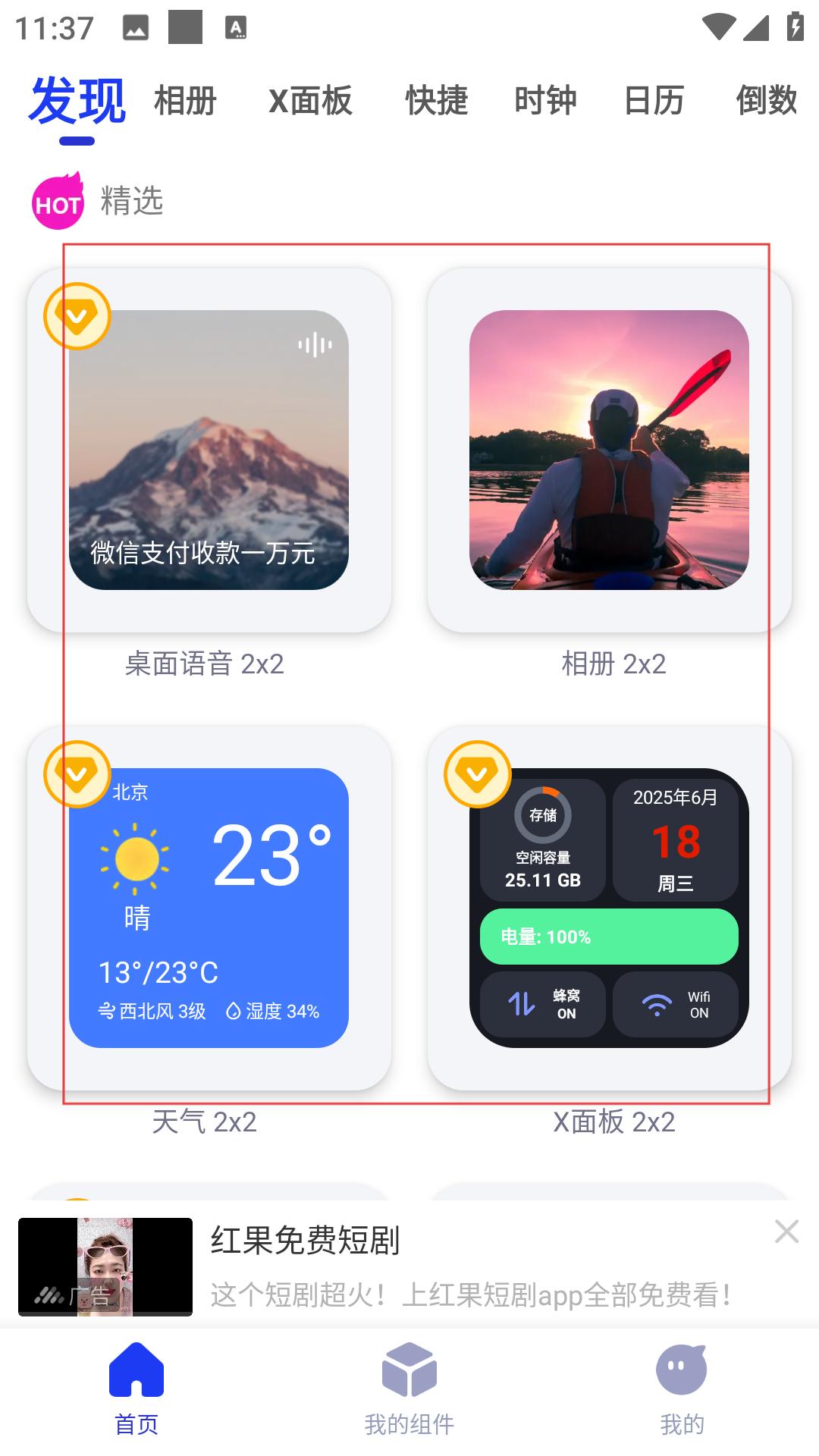
Task: Switch to the X面板 tab
Action: 311,101
